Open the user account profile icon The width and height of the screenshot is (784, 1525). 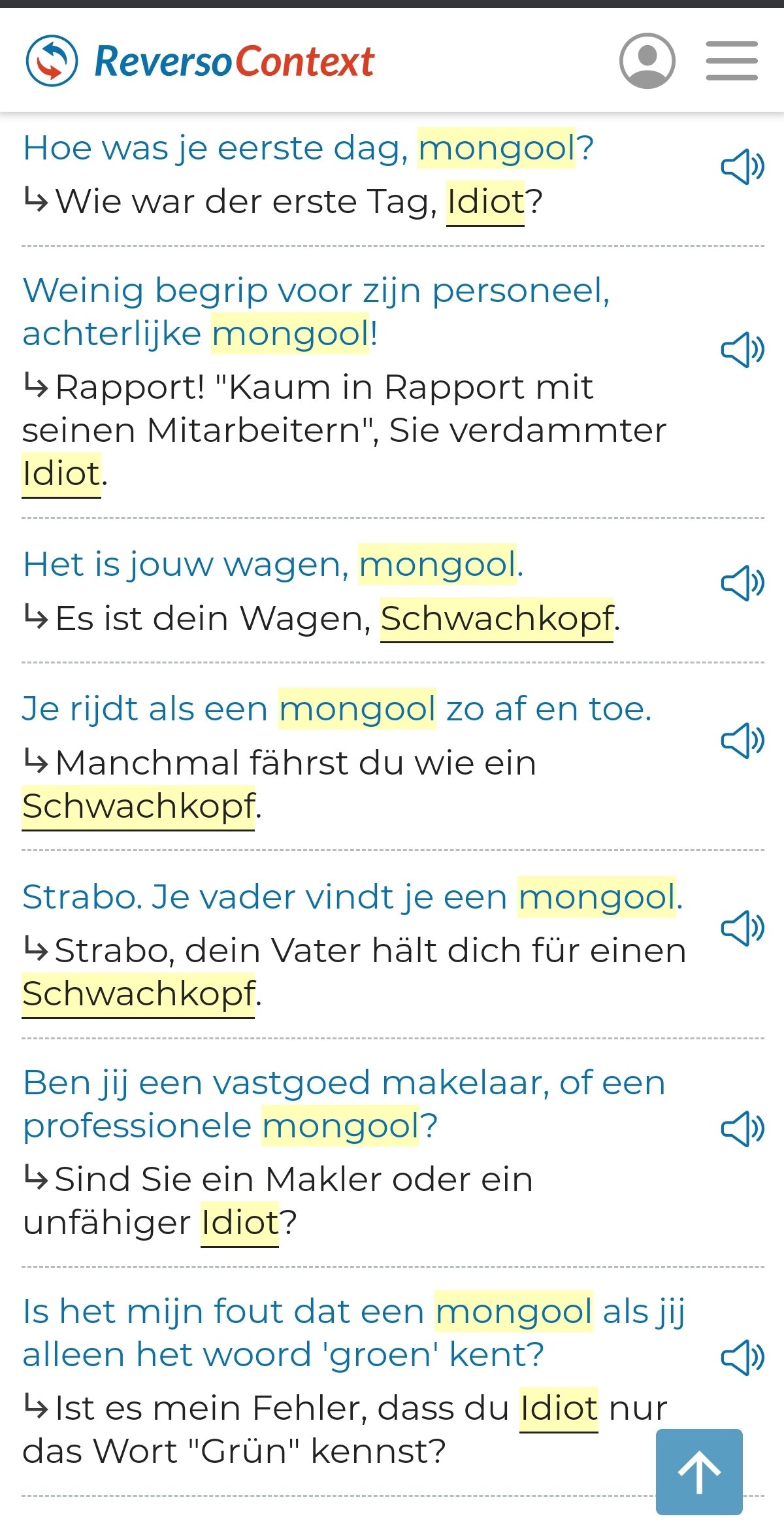647,61
